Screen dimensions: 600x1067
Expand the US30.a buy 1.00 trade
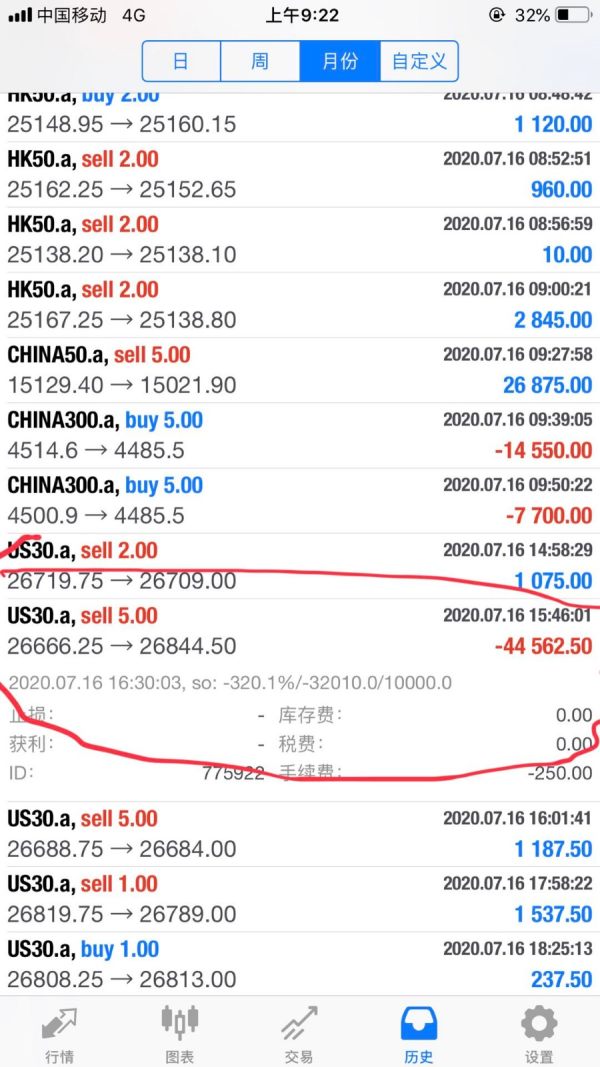[300, 965]
